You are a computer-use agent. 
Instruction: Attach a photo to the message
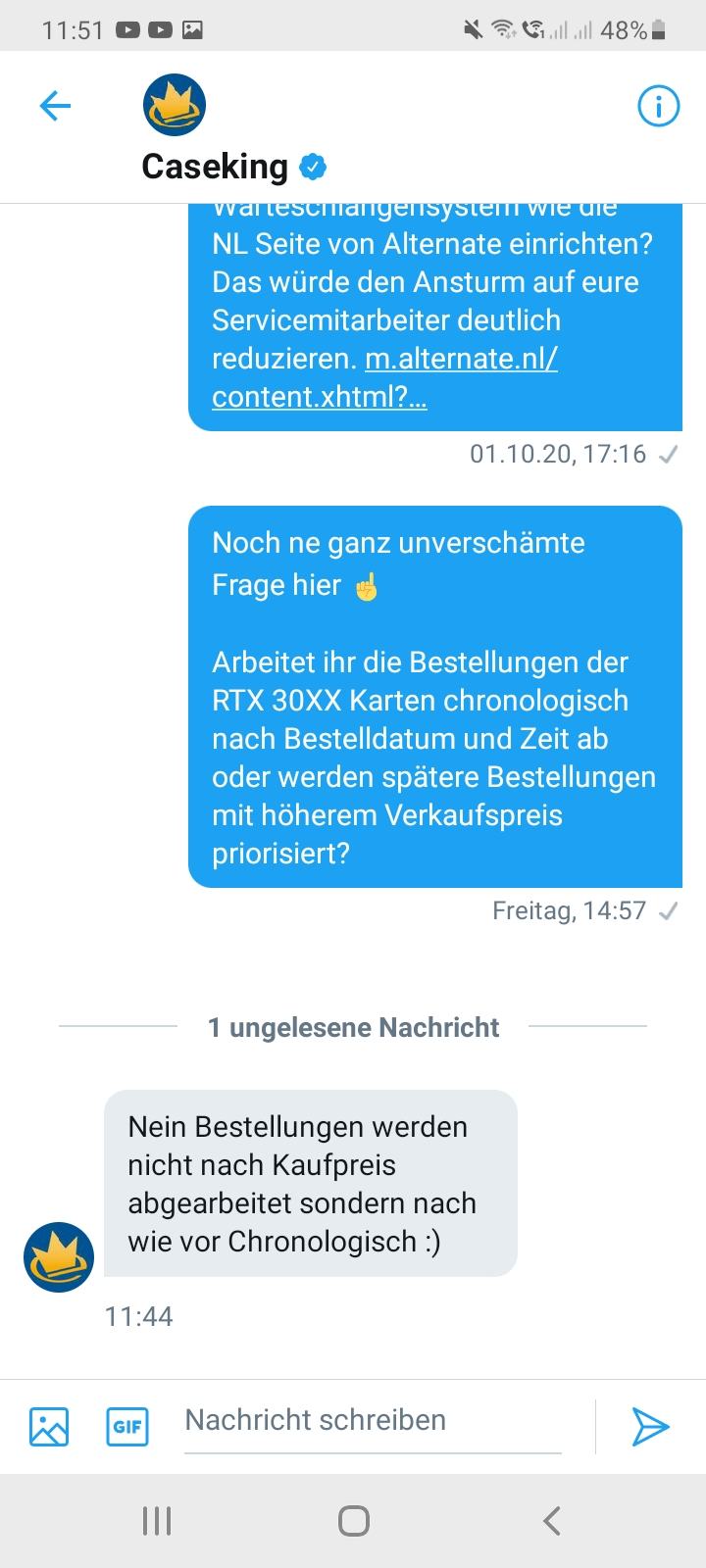point(49,1427)
